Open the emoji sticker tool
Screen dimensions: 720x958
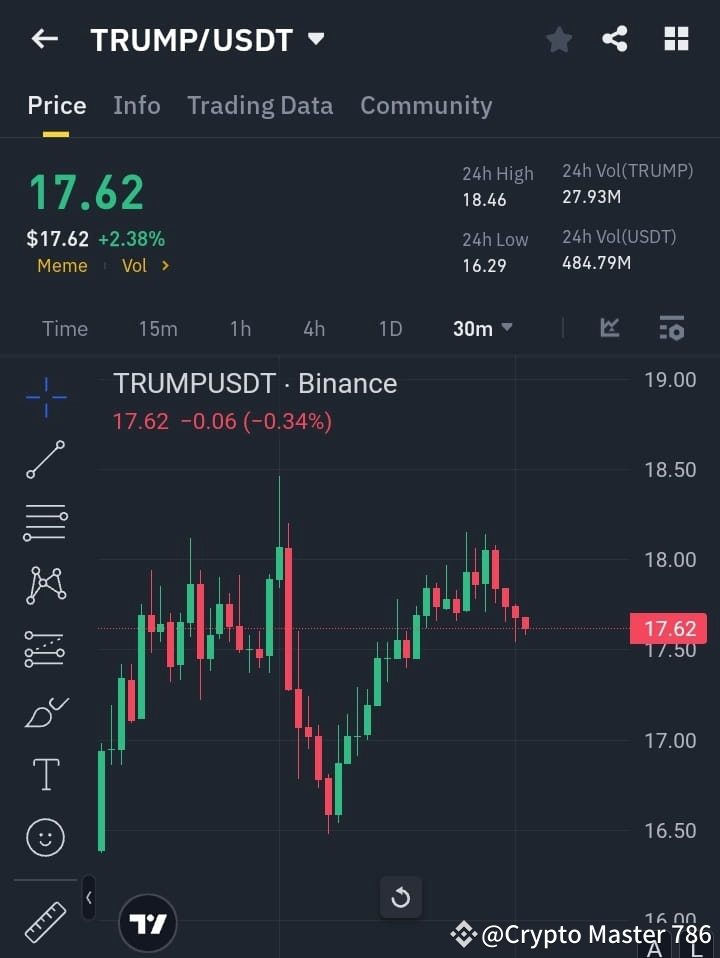pos(45,837)
